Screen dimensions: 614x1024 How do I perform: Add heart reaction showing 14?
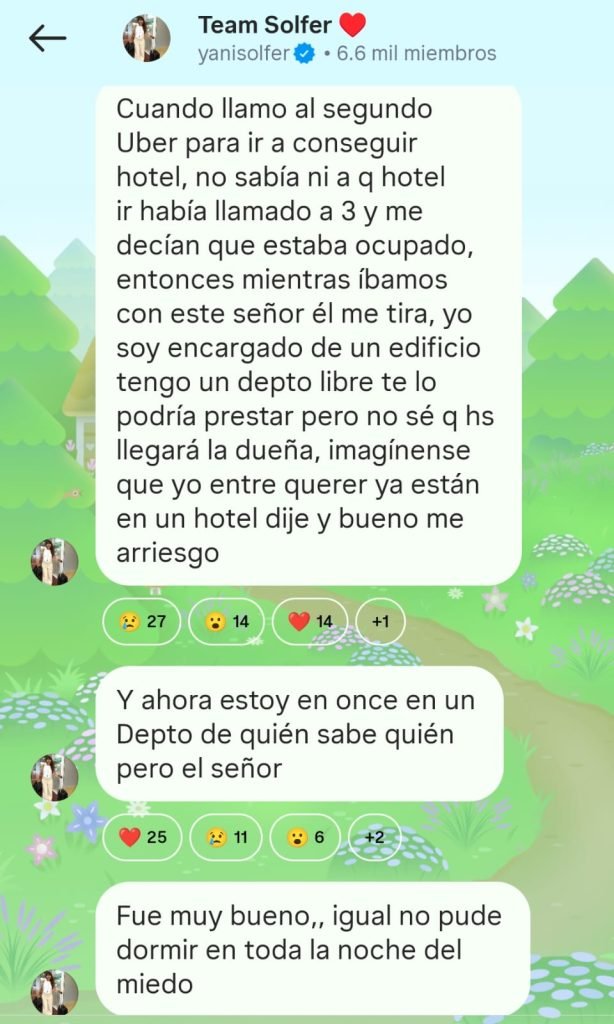point(310,621)
